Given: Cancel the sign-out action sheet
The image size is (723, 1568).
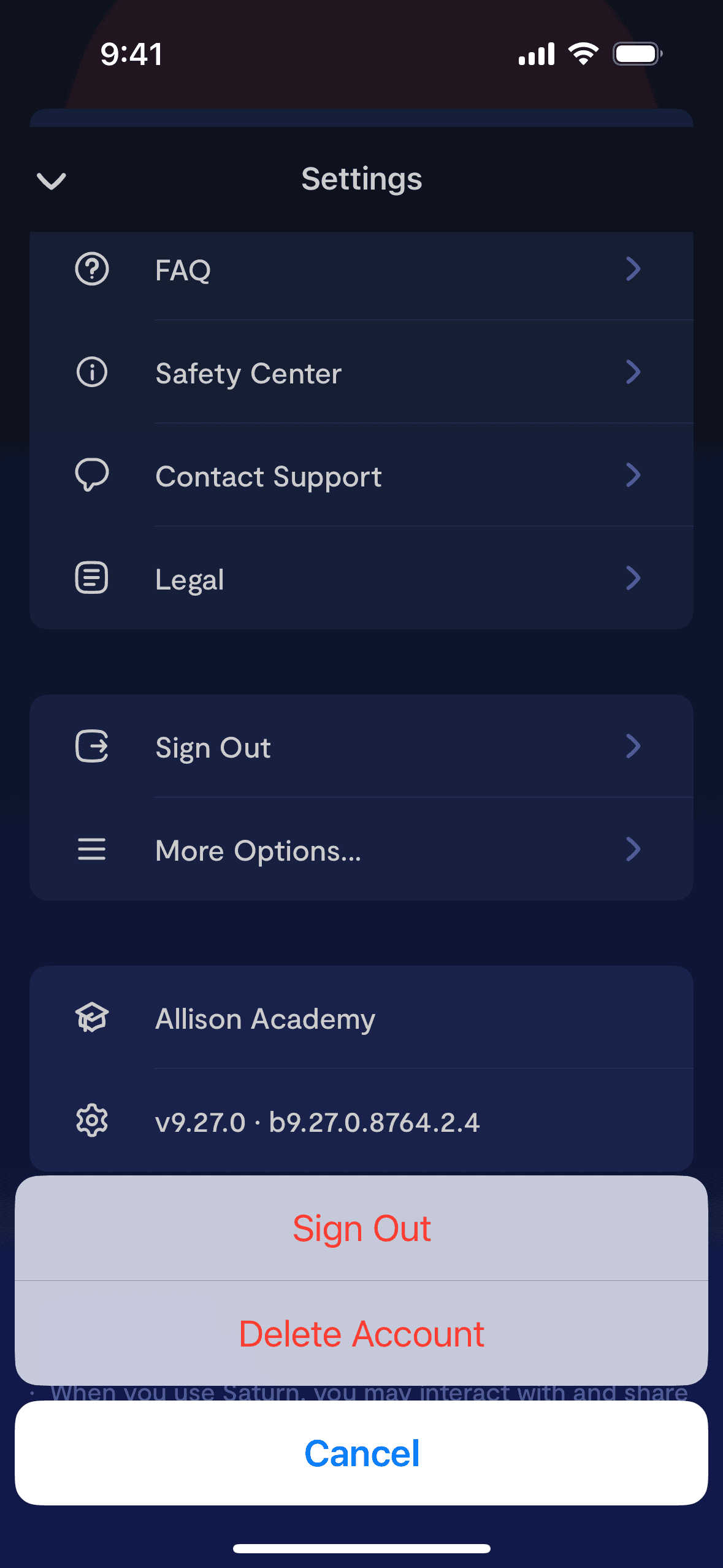Looking at the screenshot, I should coord(361,1453).
